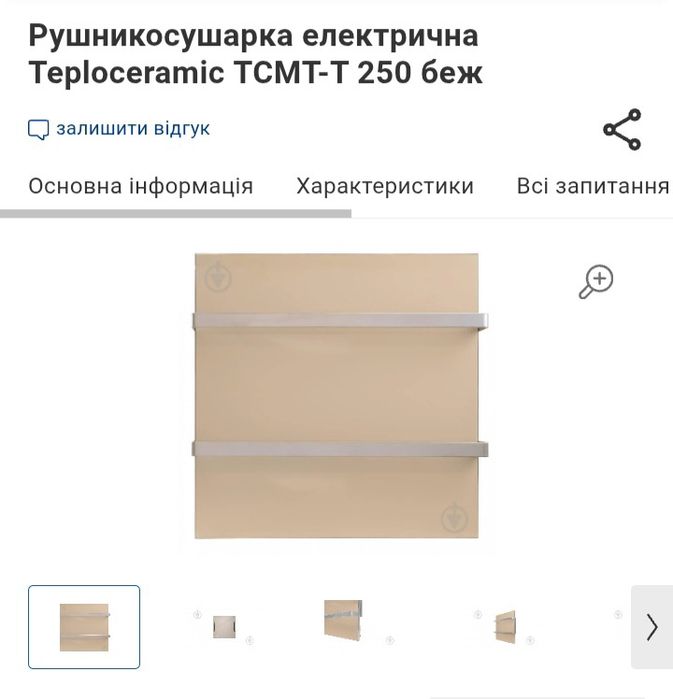This screenshot has width=673, height=699.
Task: Switch to the Основна інформація tab
Action: [x=140, y=186]
